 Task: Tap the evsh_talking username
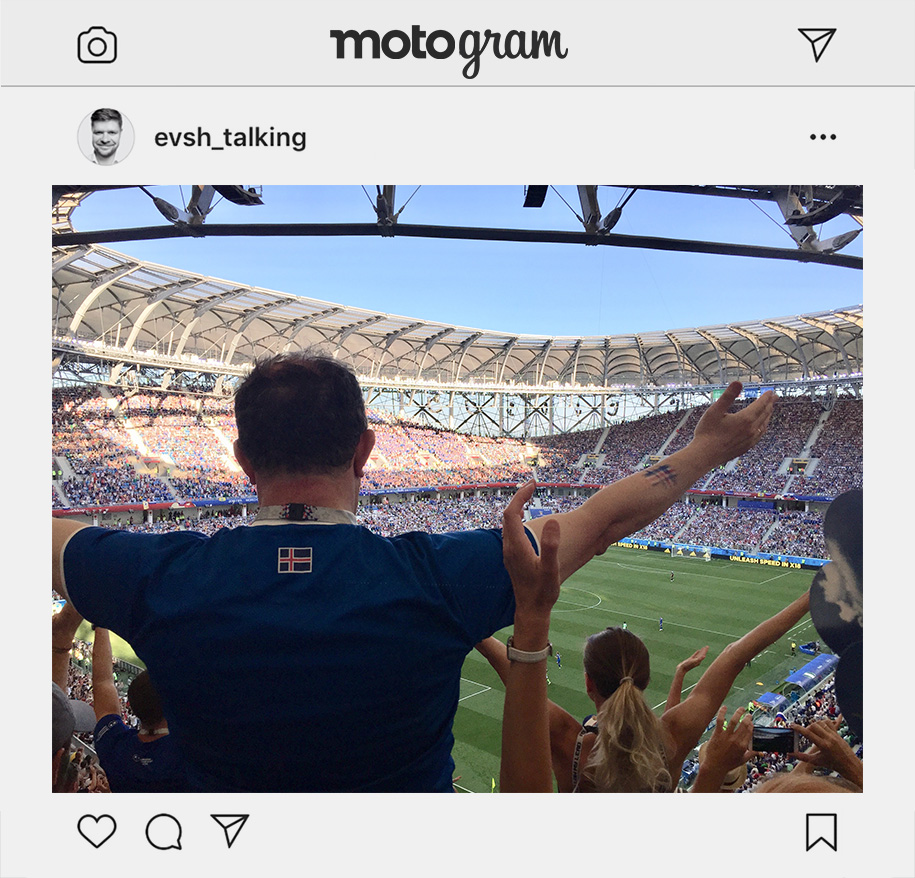pyautogui.click(x=230, y=138)
